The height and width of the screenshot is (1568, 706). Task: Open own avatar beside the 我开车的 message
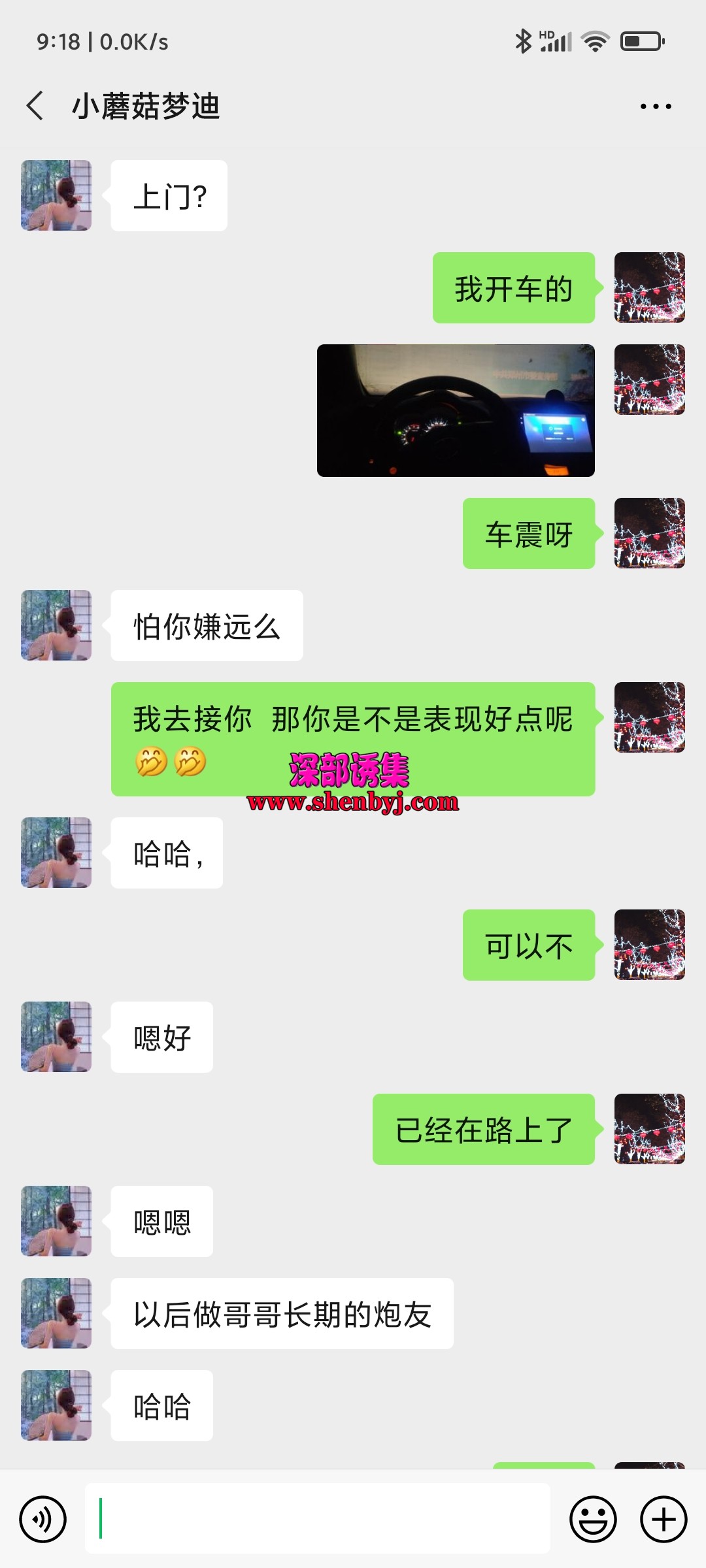[649, 287]
